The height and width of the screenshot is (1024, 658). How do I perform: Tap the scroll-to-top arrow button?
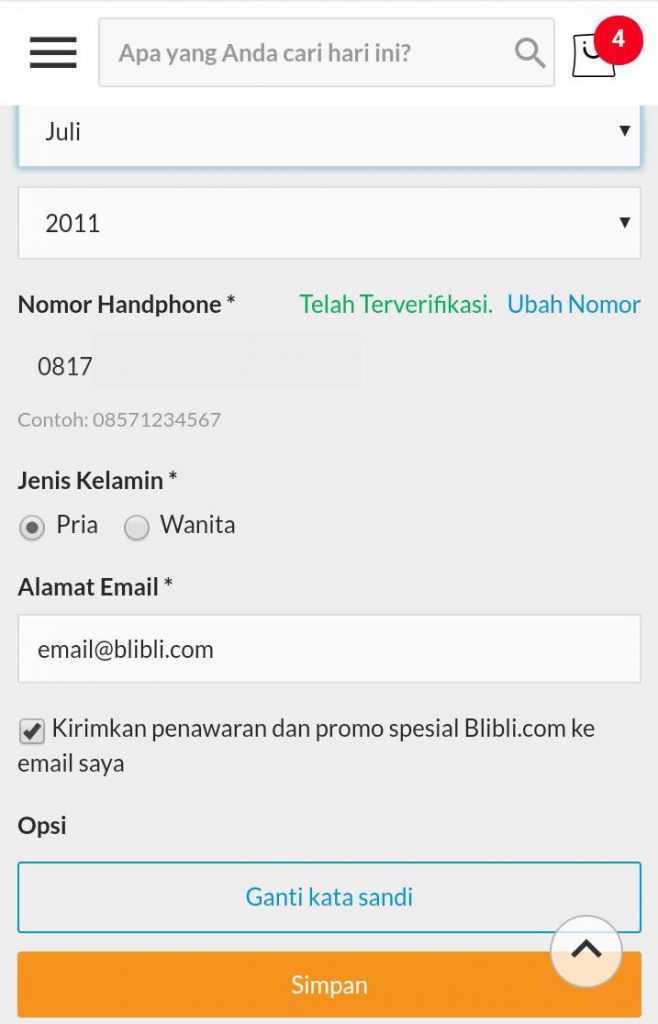[586, 951]
